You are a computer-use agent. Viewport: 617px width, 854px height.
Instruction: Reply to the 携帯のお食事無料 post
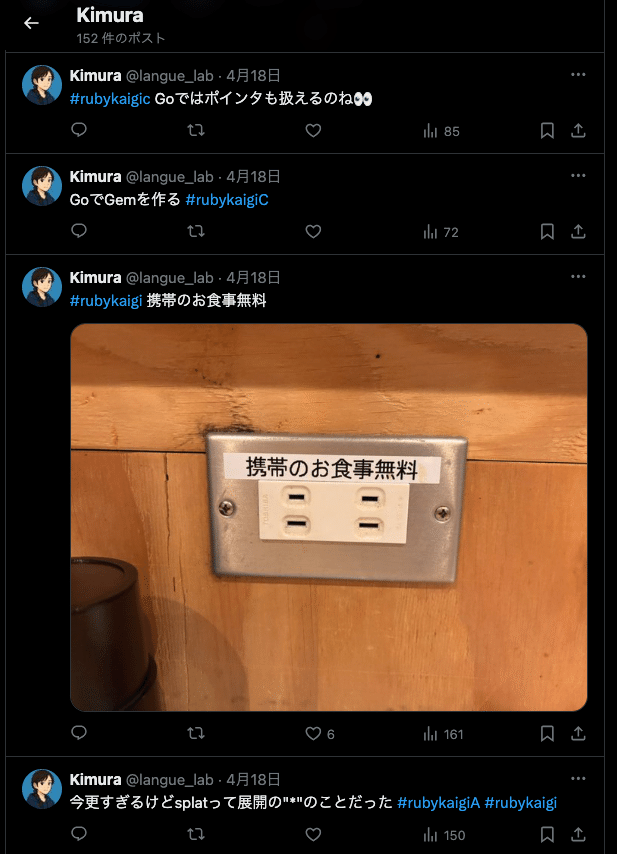pyautogui.click(x=80, y=733)
